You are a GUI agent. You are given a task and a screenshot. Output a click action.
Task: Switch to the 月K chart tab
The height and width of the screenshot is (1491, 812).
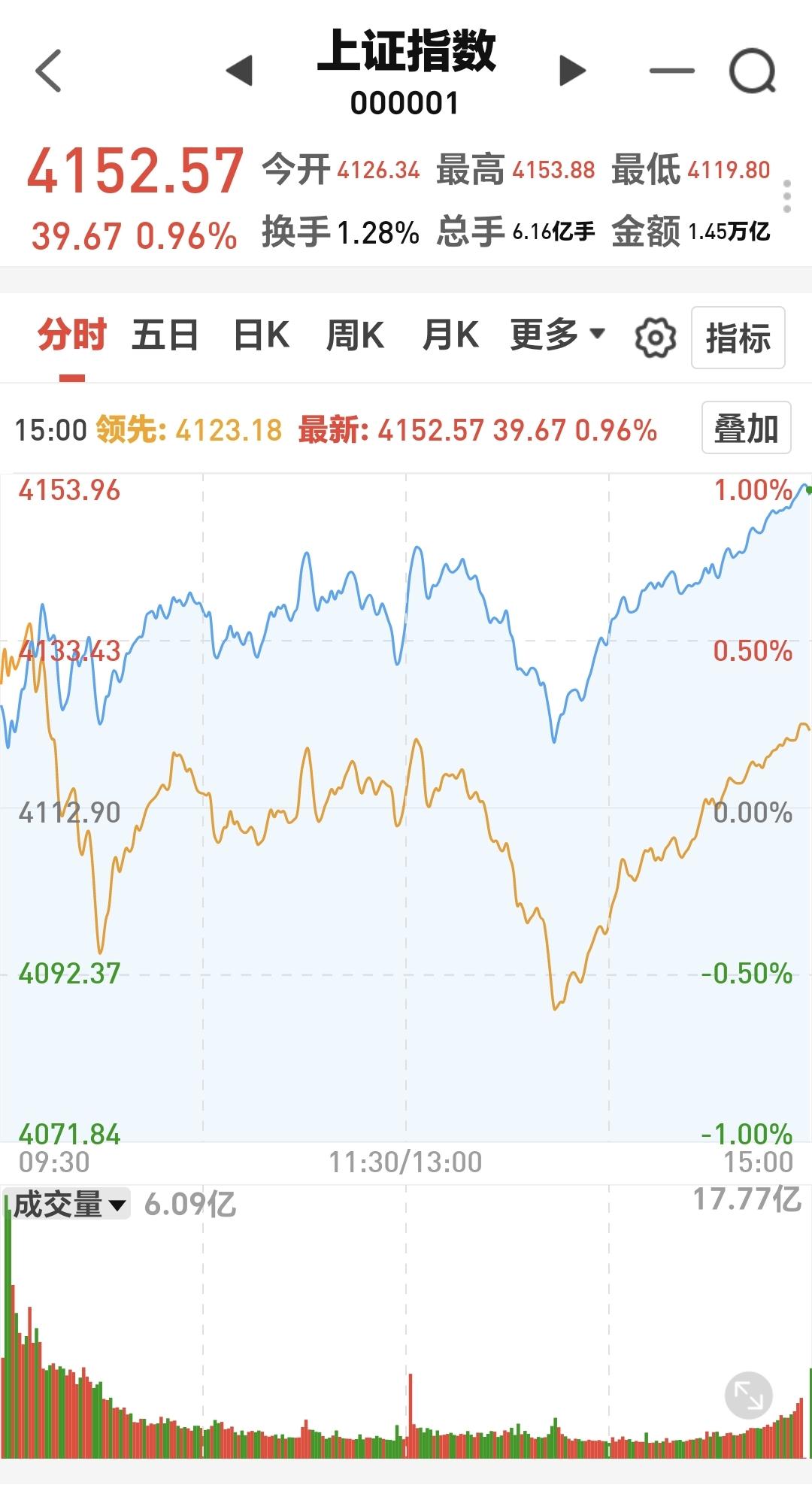(450, 335)
